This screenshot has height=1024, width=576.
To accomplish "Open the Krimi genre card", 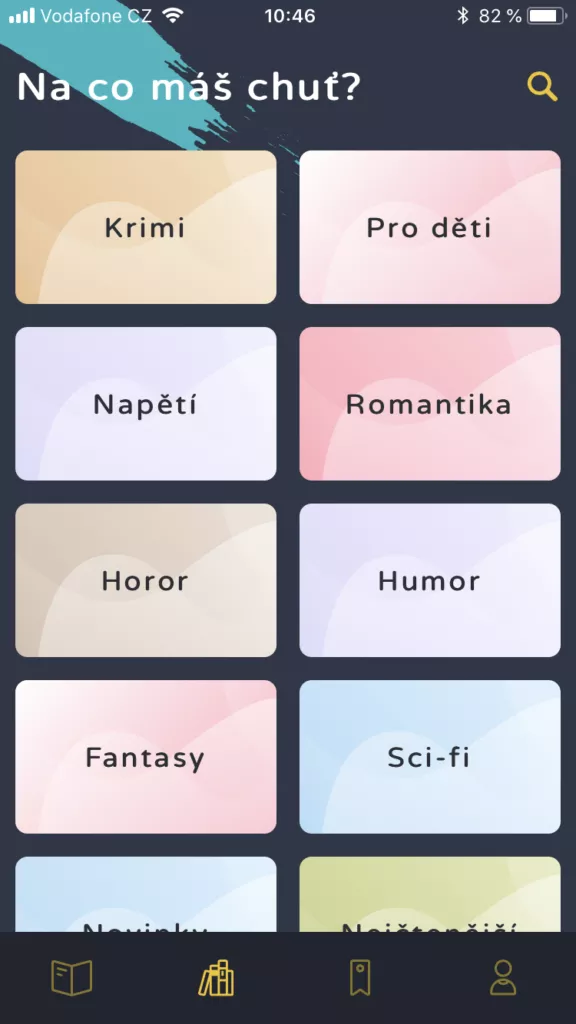I will pyautogui.click(x=146, y=227).
